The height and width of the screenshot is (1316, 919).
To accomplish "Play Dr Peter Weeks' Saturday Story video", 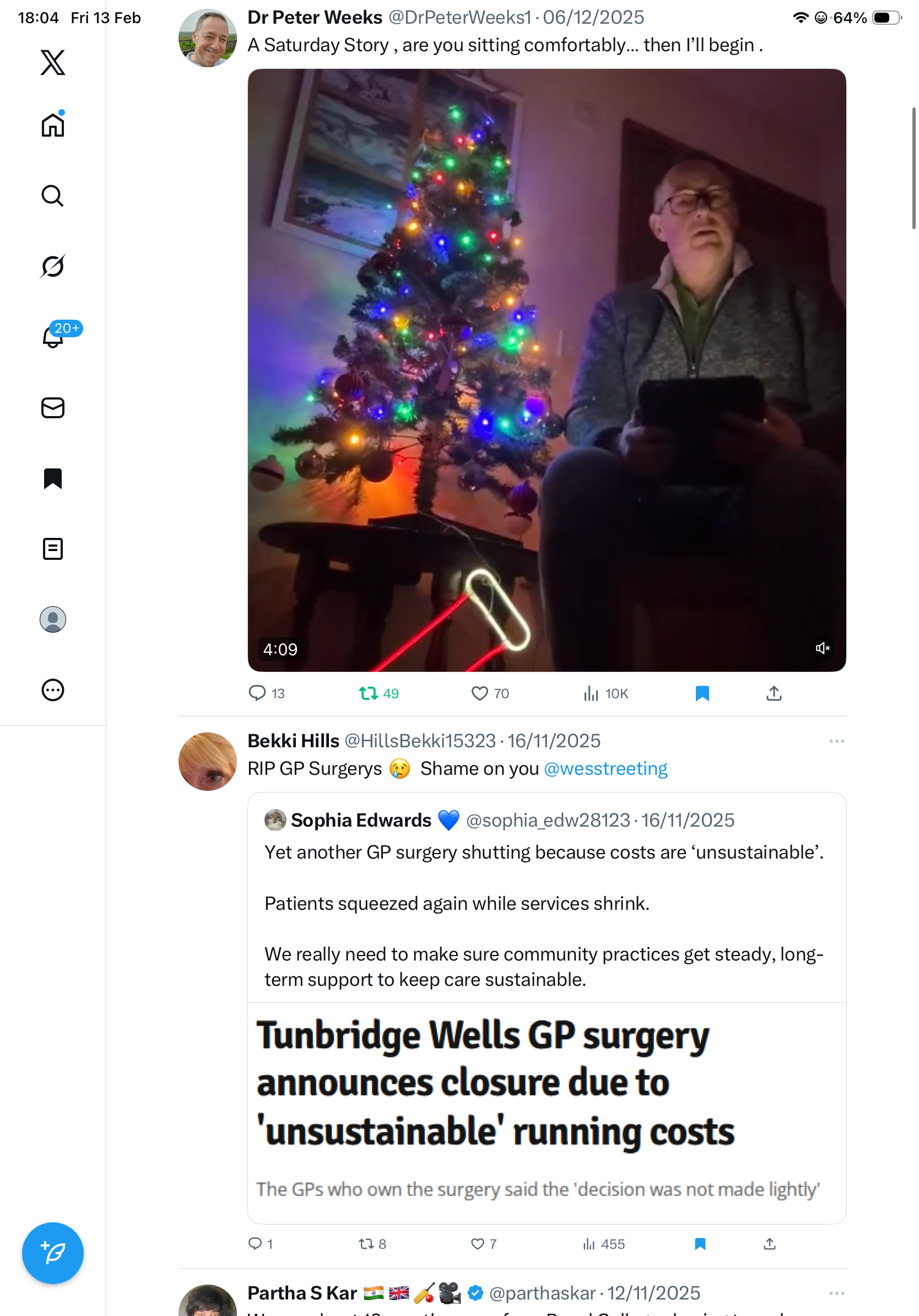I will click(546, 370).
